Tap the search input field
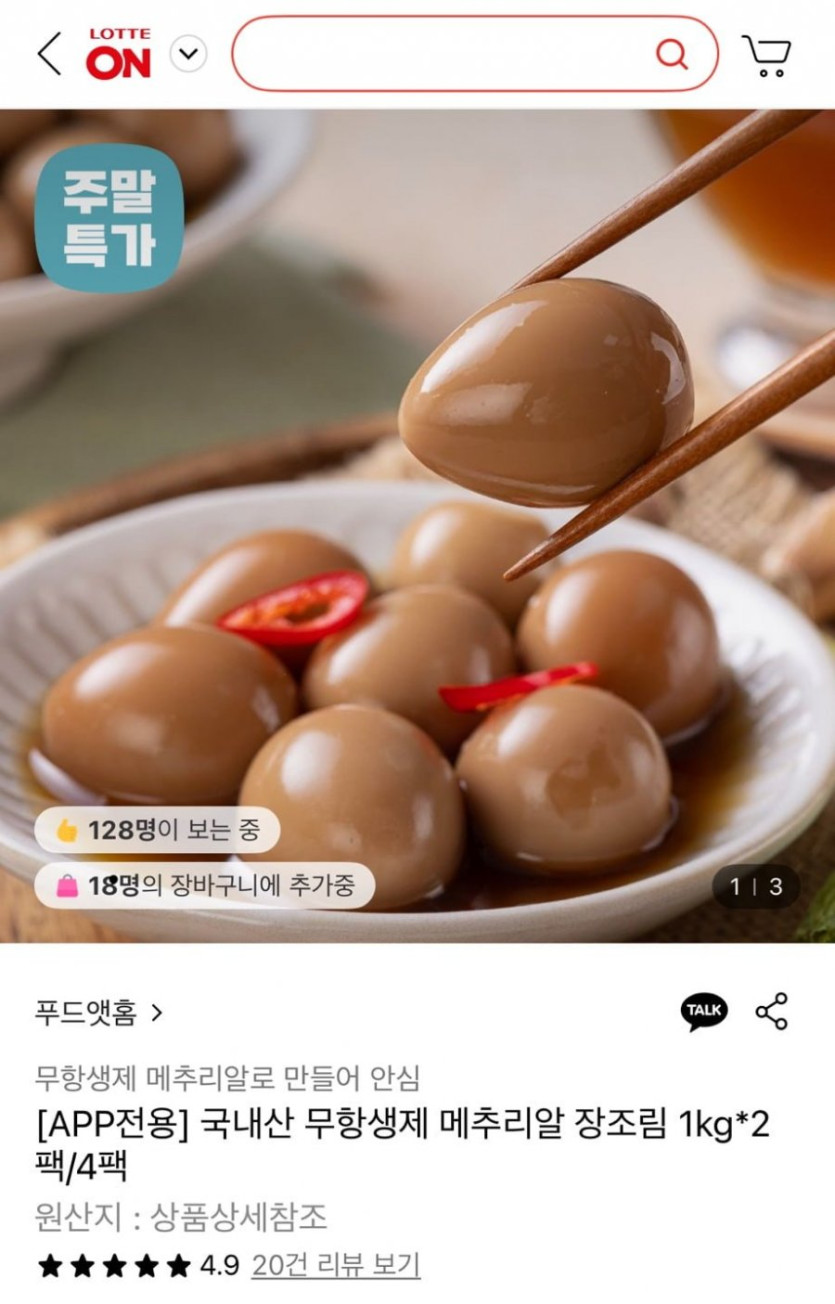 [x=440, y=54]
